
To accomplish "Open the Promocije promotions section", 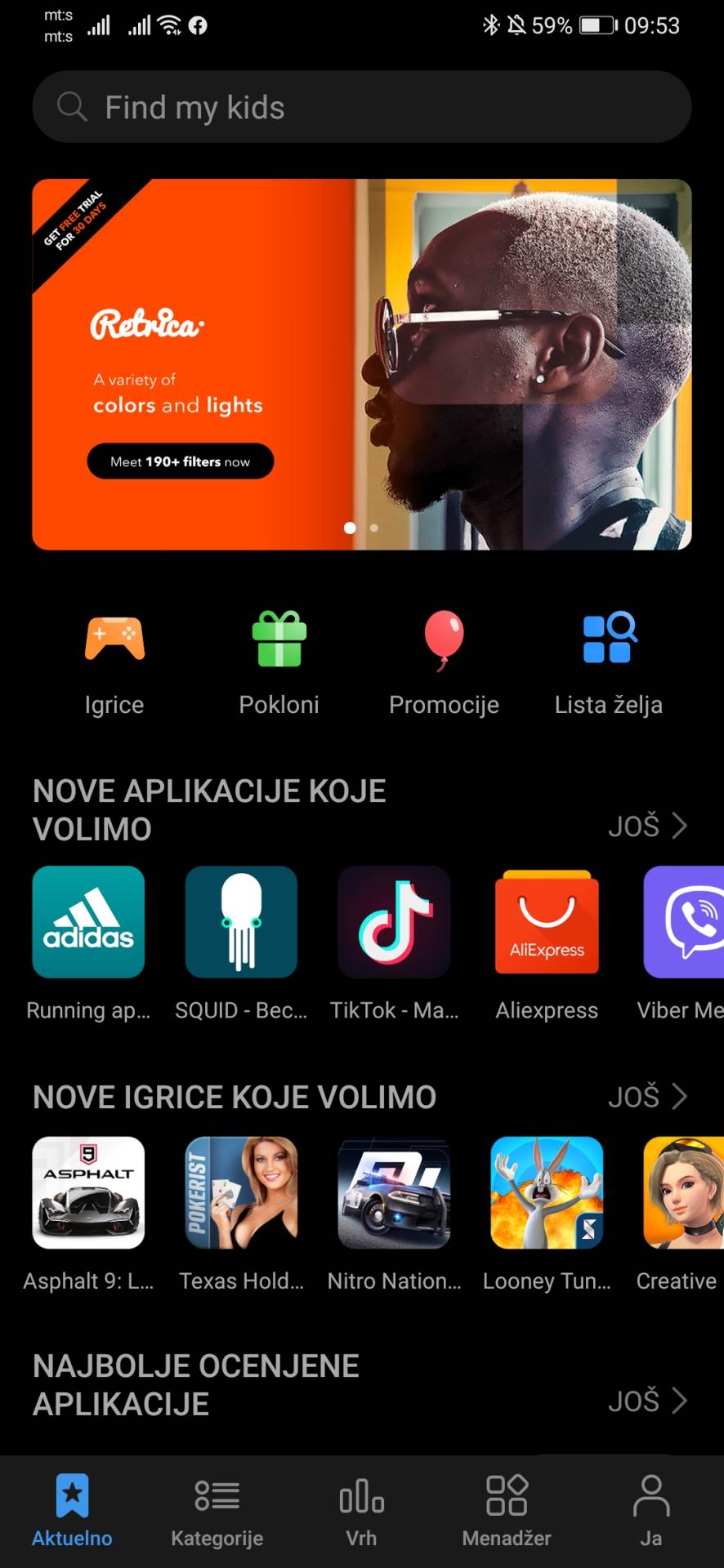I will pyautogui.click(x=444, y=661).
